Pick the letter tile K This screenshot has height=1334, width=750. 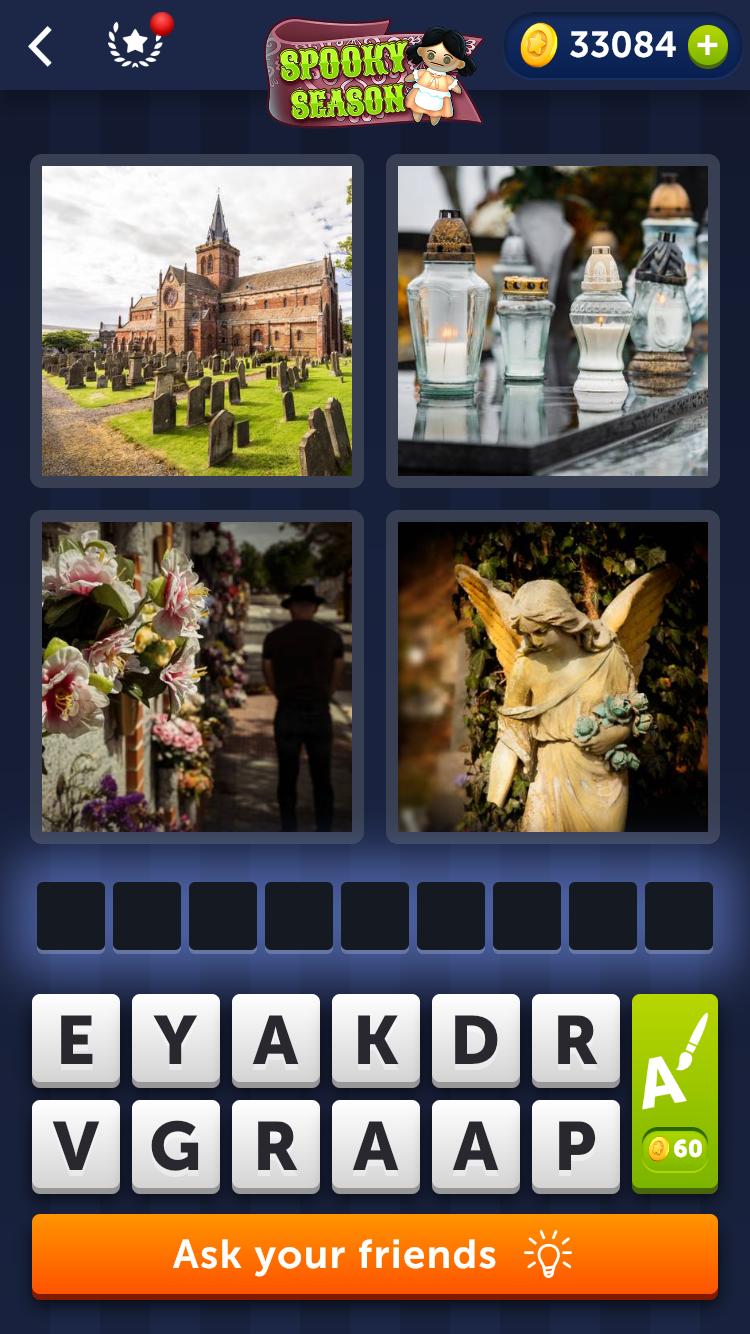(x=376, y=1040)
